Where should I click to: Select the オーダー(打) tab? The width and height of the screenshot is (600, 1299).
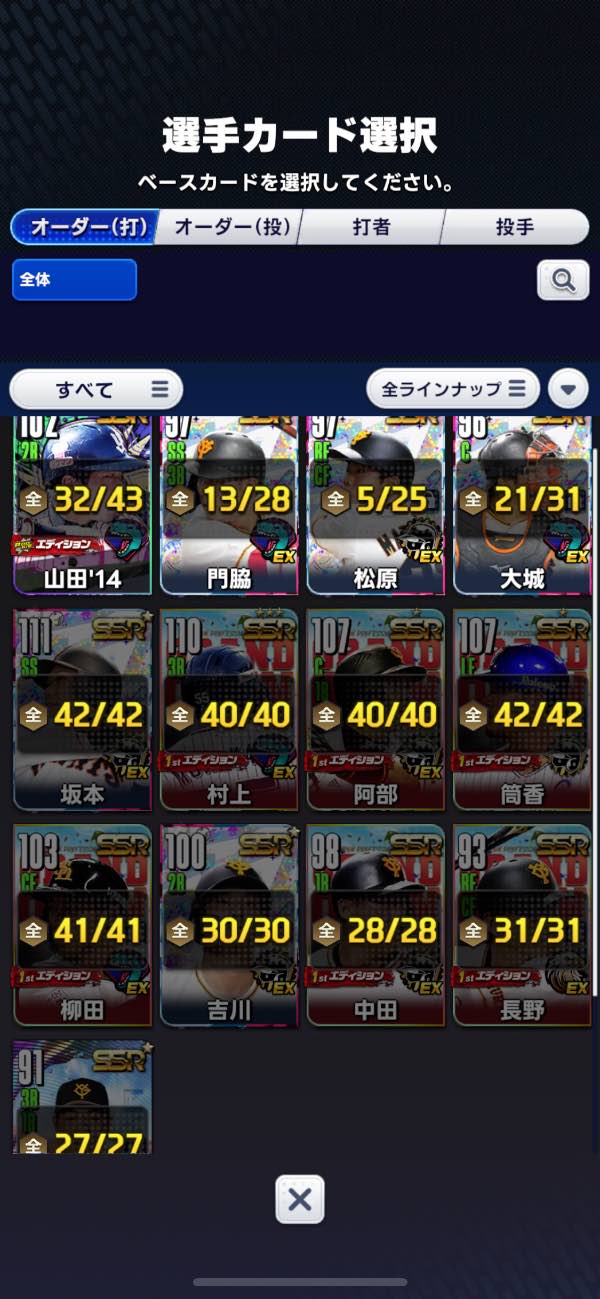[x=85, y=227]
